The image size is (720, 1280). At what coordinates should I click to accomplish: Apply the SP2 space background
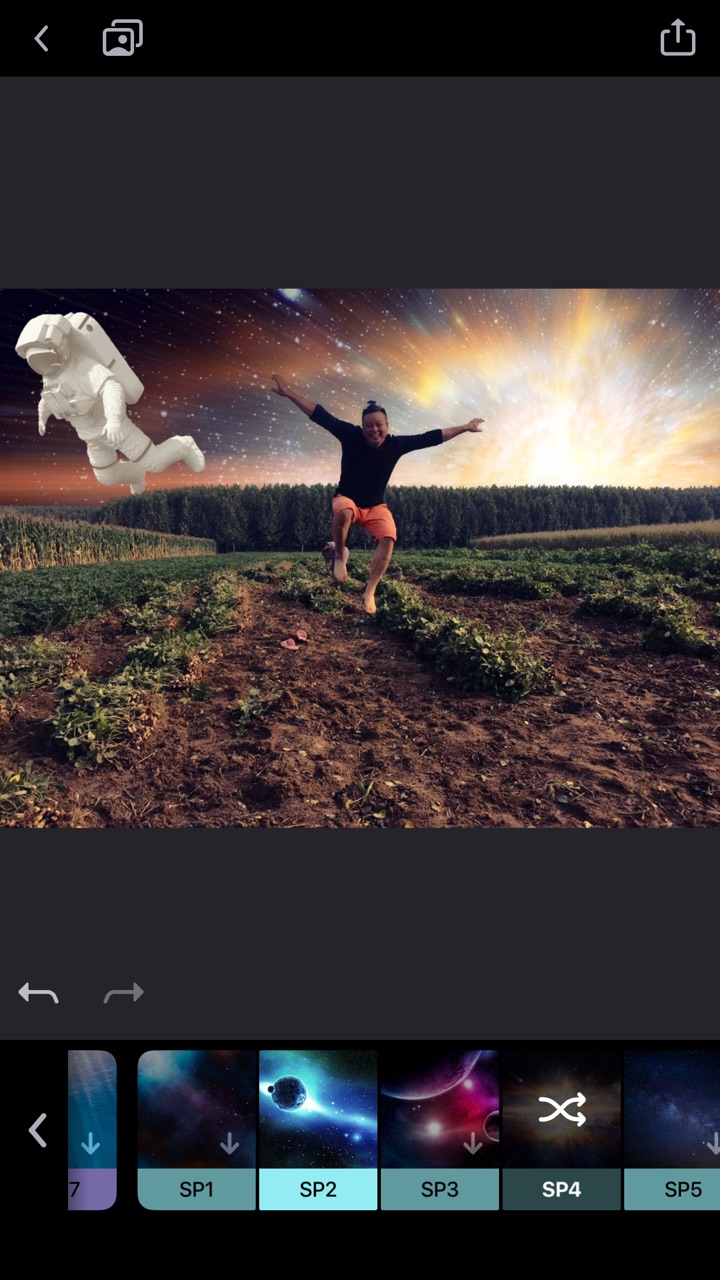tap(318, 1130)
